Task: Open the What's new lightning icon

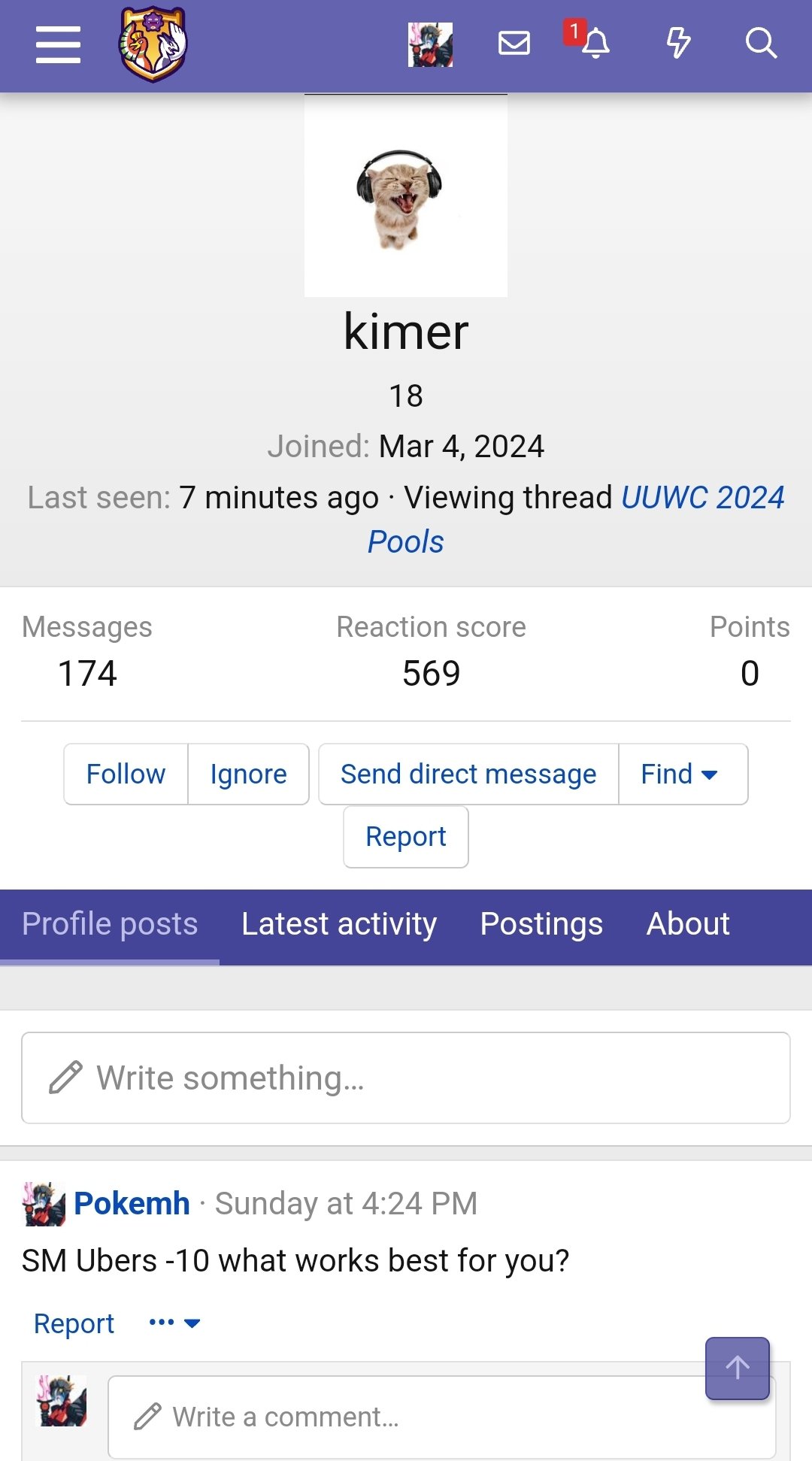Action: click(x=678, y=44)
